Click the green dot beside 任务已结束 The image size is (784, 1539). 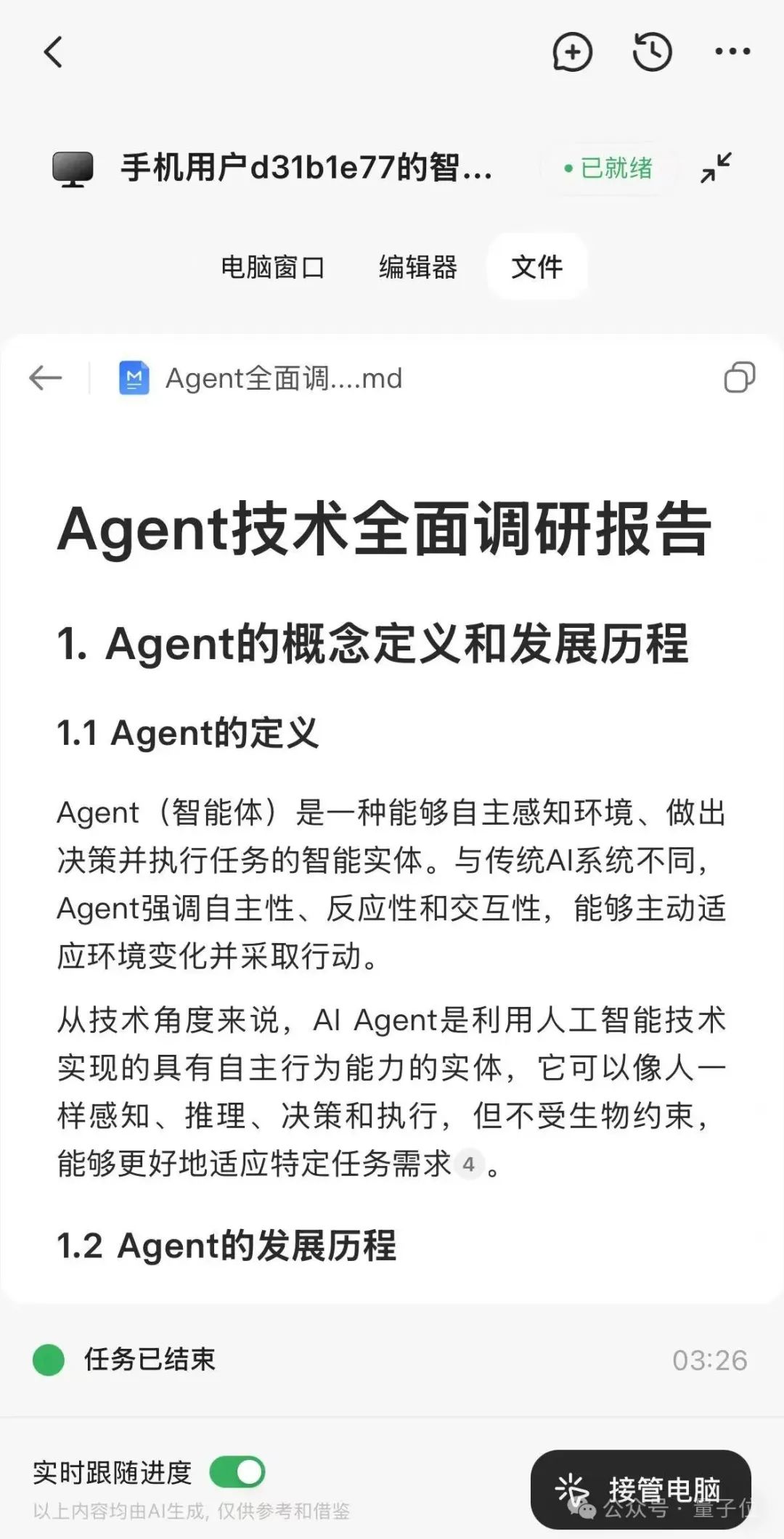47,1361
